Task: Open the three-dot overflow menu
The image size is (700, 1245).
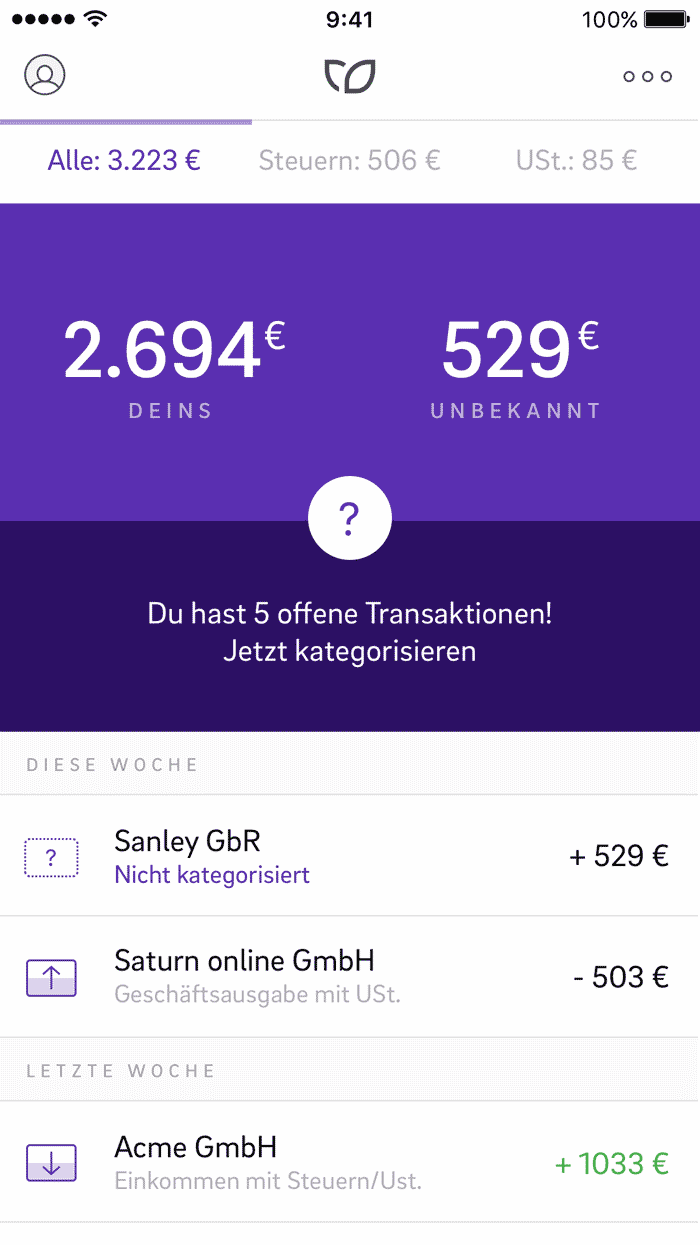Action: click(647, 77)
